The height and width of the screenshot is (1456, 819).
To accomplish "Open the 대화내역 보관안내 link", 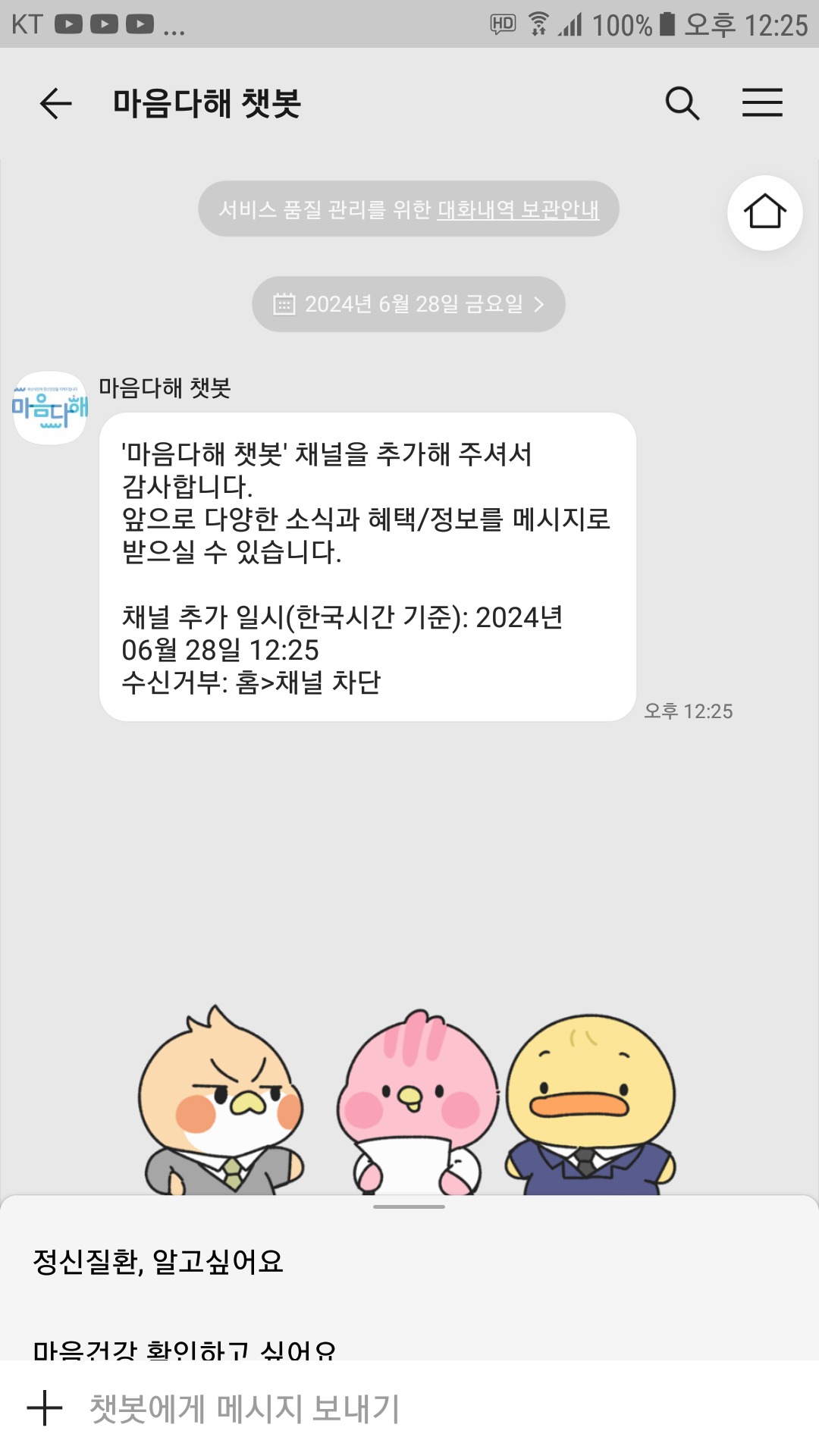I will [x=518, y=209].
